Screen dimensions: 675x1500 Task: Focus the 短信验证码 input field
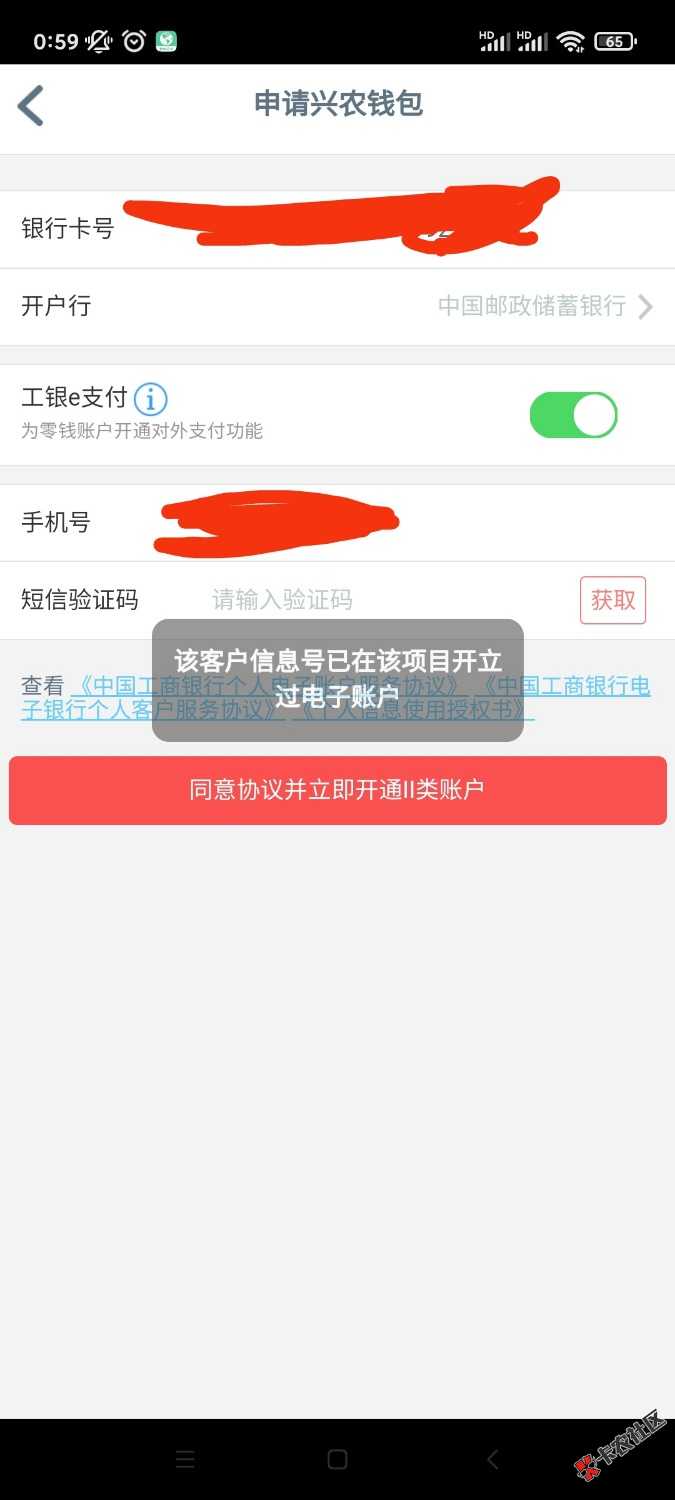(380, 600)
